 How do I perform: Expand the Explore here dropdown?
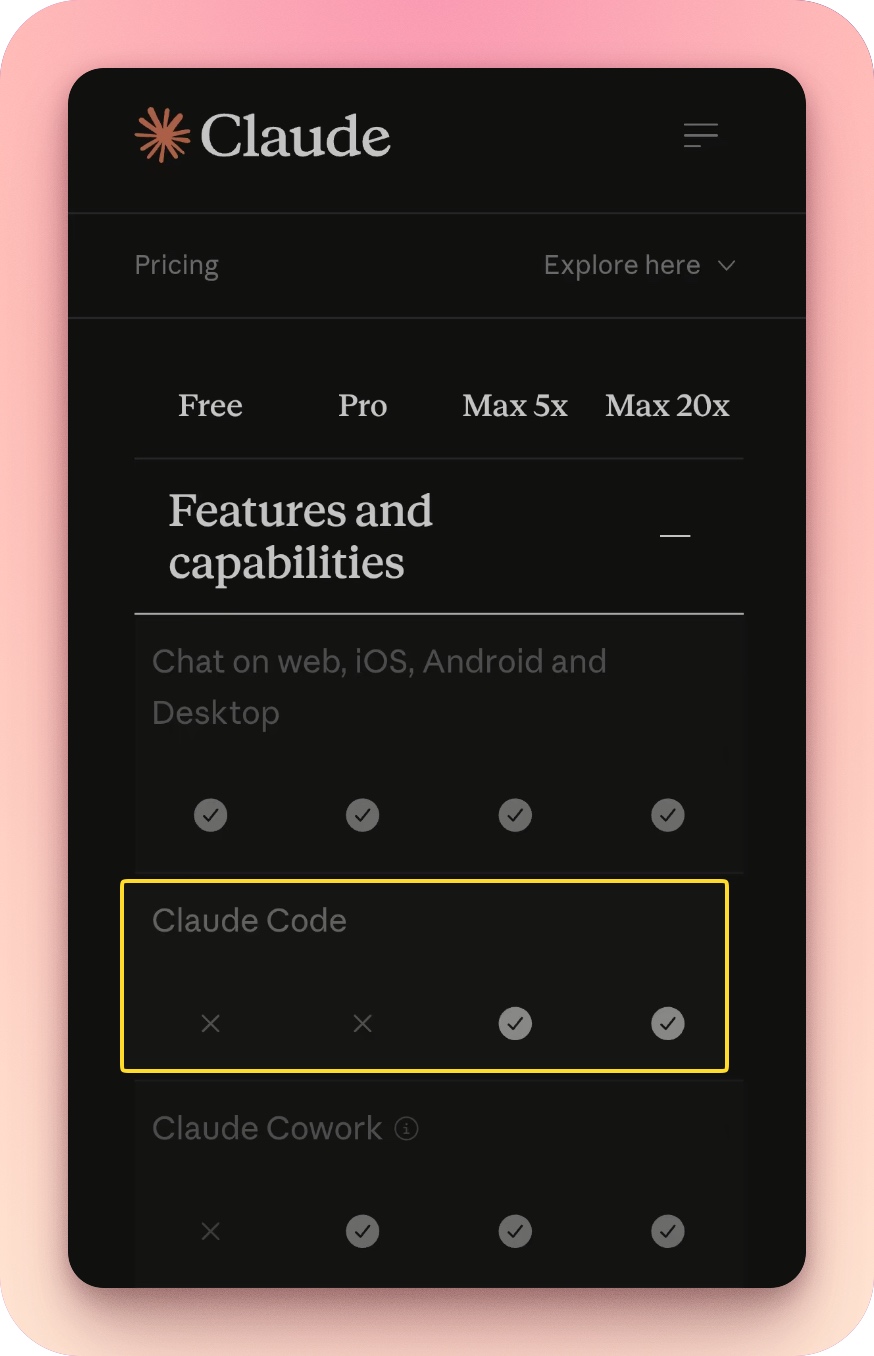[x=639, y=265]
